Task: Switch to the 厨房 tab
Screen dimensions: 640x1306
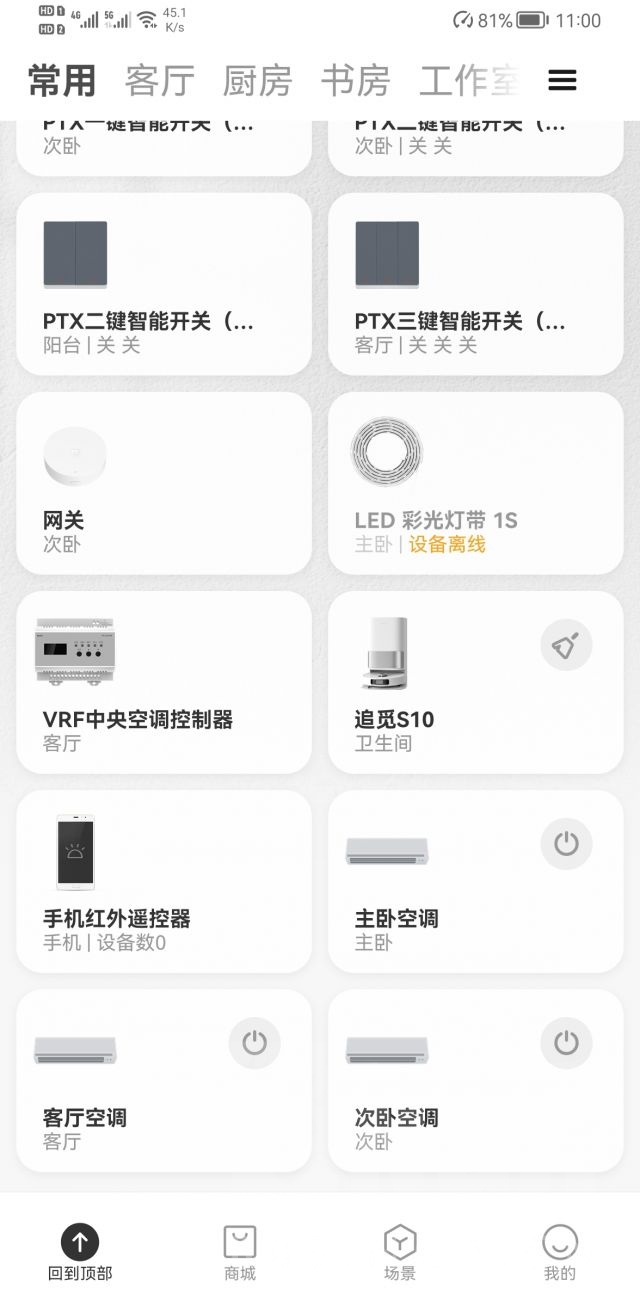Action: 257,81
